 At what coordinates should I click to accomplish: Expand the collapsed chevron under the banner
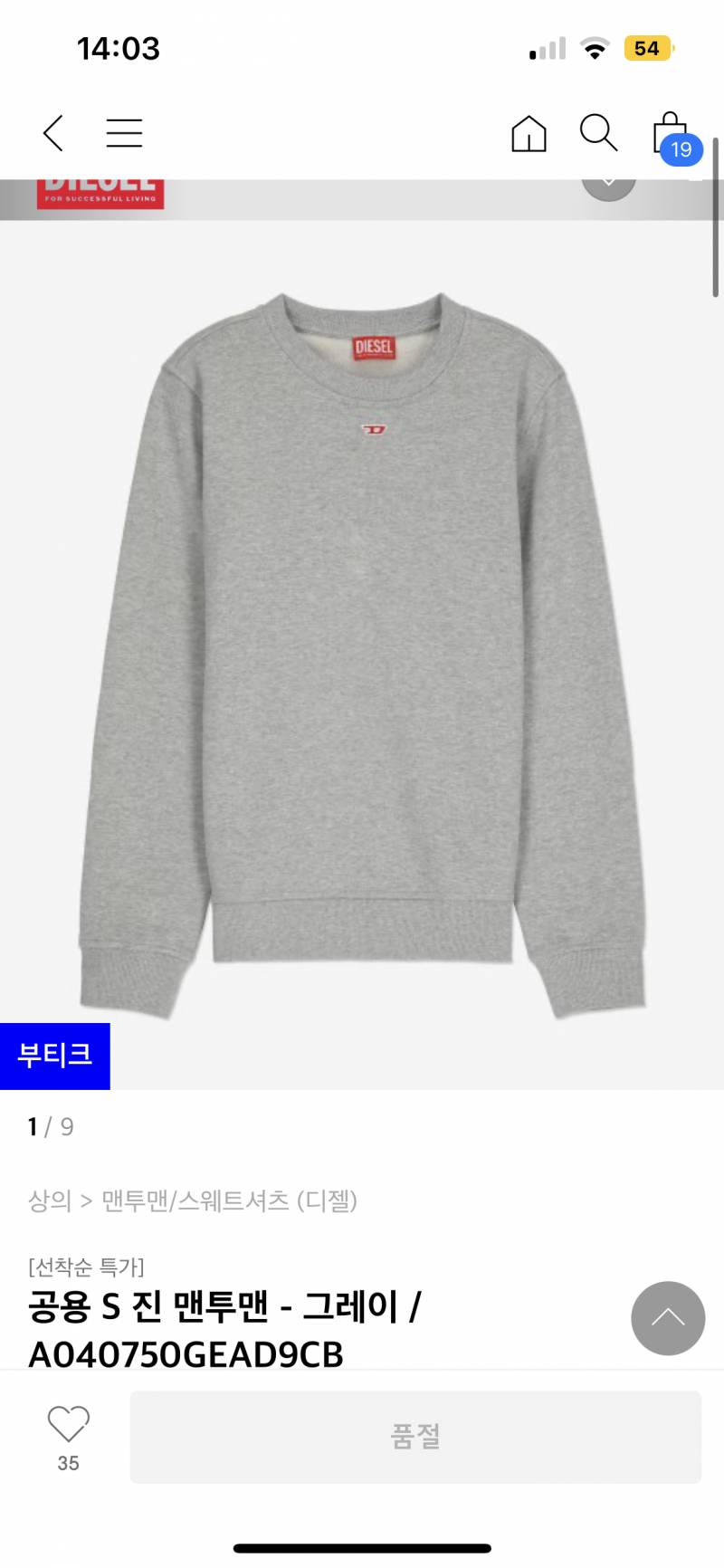pos(607,181)
